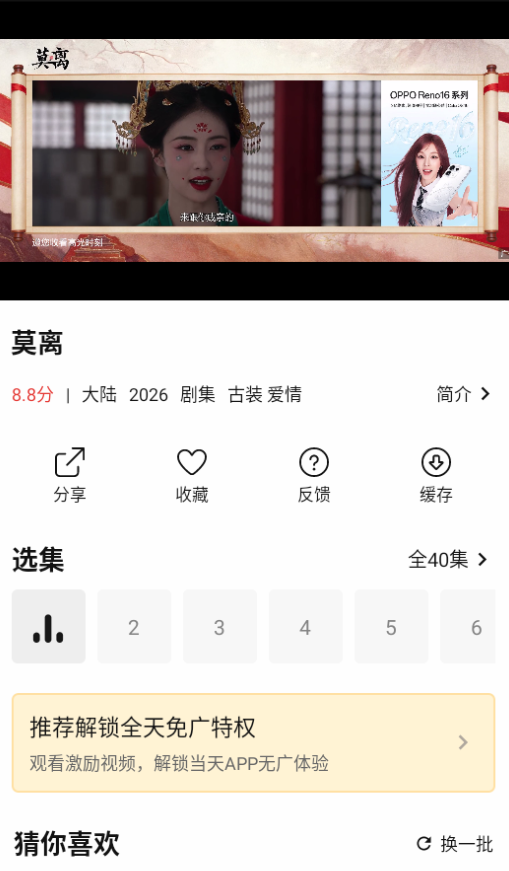This screenshot has height=871, width=509.
Task: Select episode 4
Action: coord(306,627)
